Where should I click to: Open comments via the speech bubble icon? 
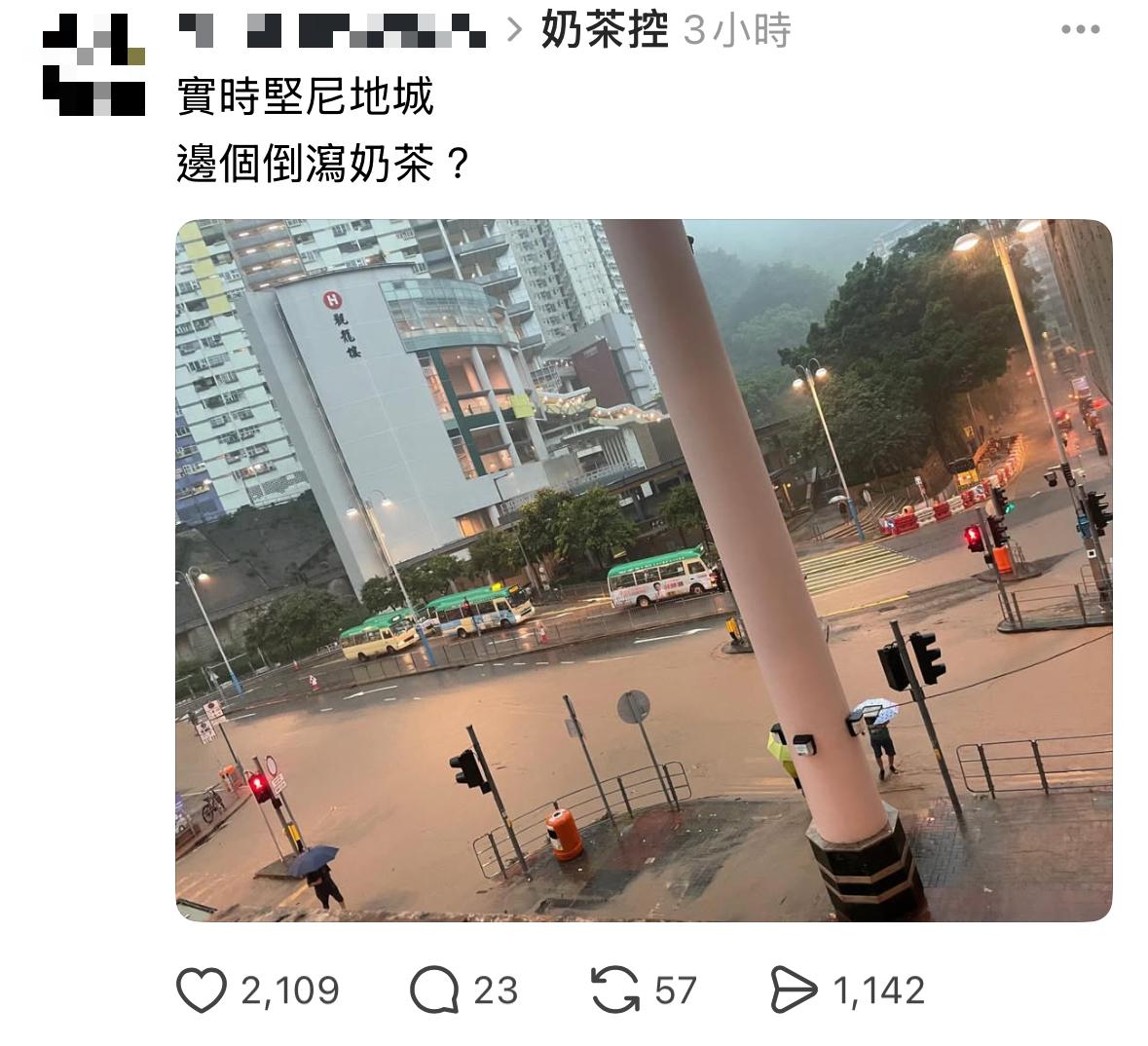434,990
